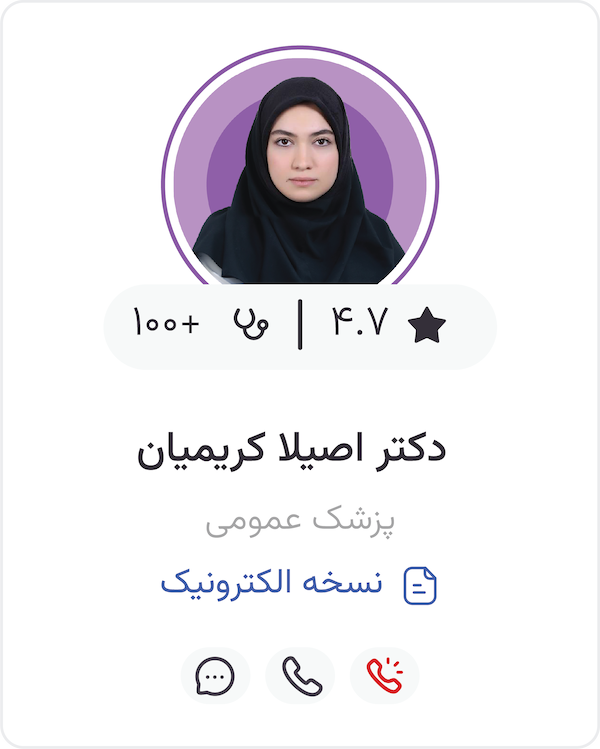Request an urgent call via red phone icon
The image size is (600, 749).
[x=384, y=676]
